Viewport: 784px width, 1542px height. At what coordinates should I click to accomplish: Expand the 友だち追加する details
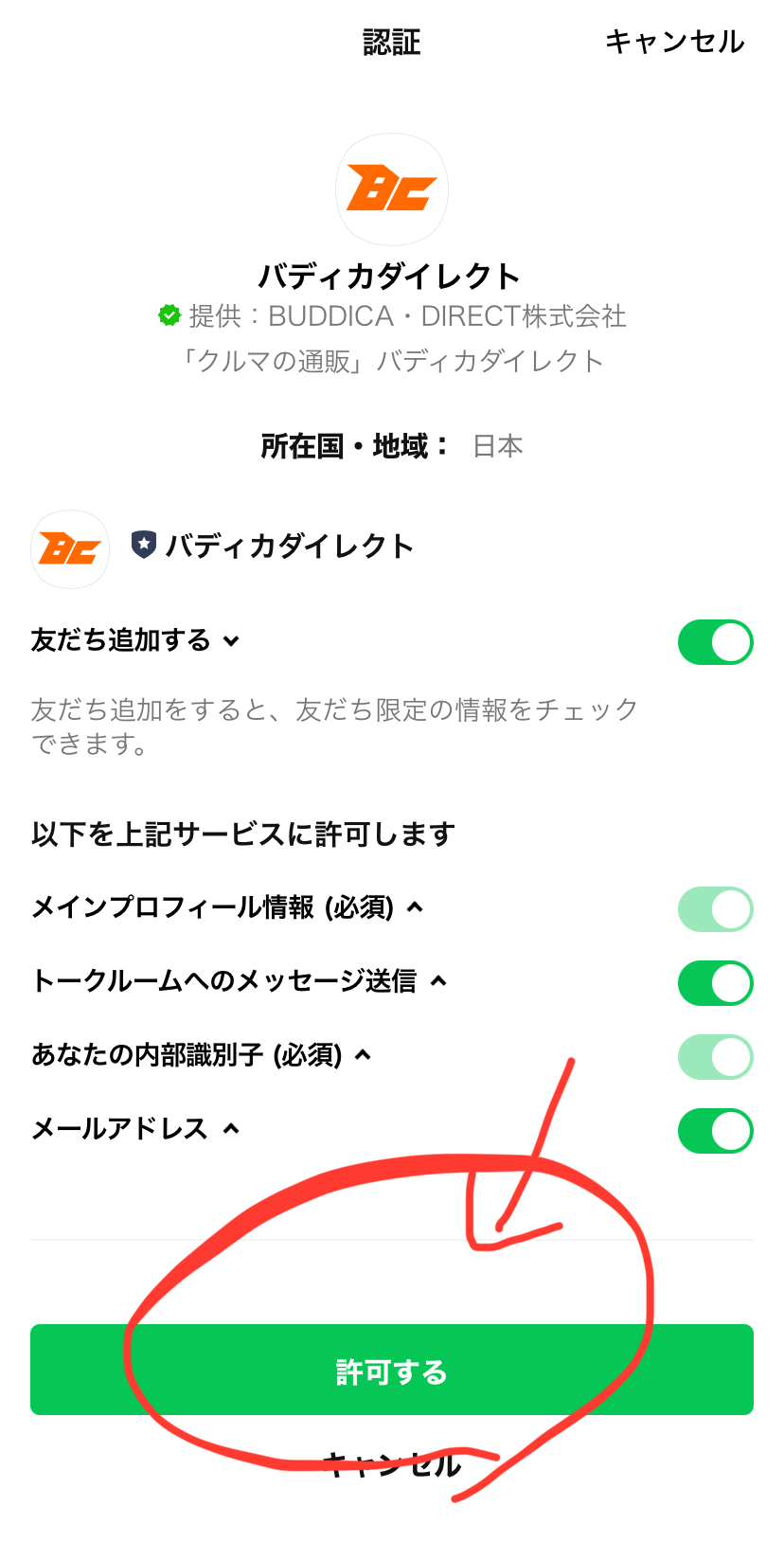click(x=231, y=641)
